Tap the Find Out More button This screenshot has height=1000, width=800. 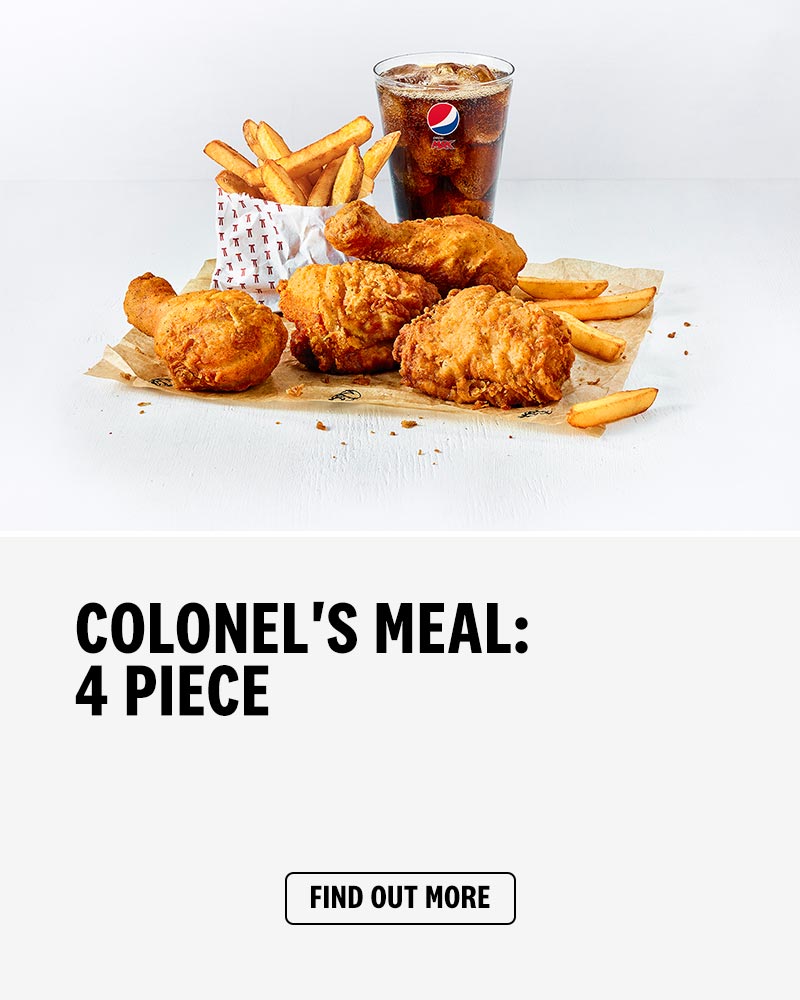pyautogui.click(x=400, y=898)
